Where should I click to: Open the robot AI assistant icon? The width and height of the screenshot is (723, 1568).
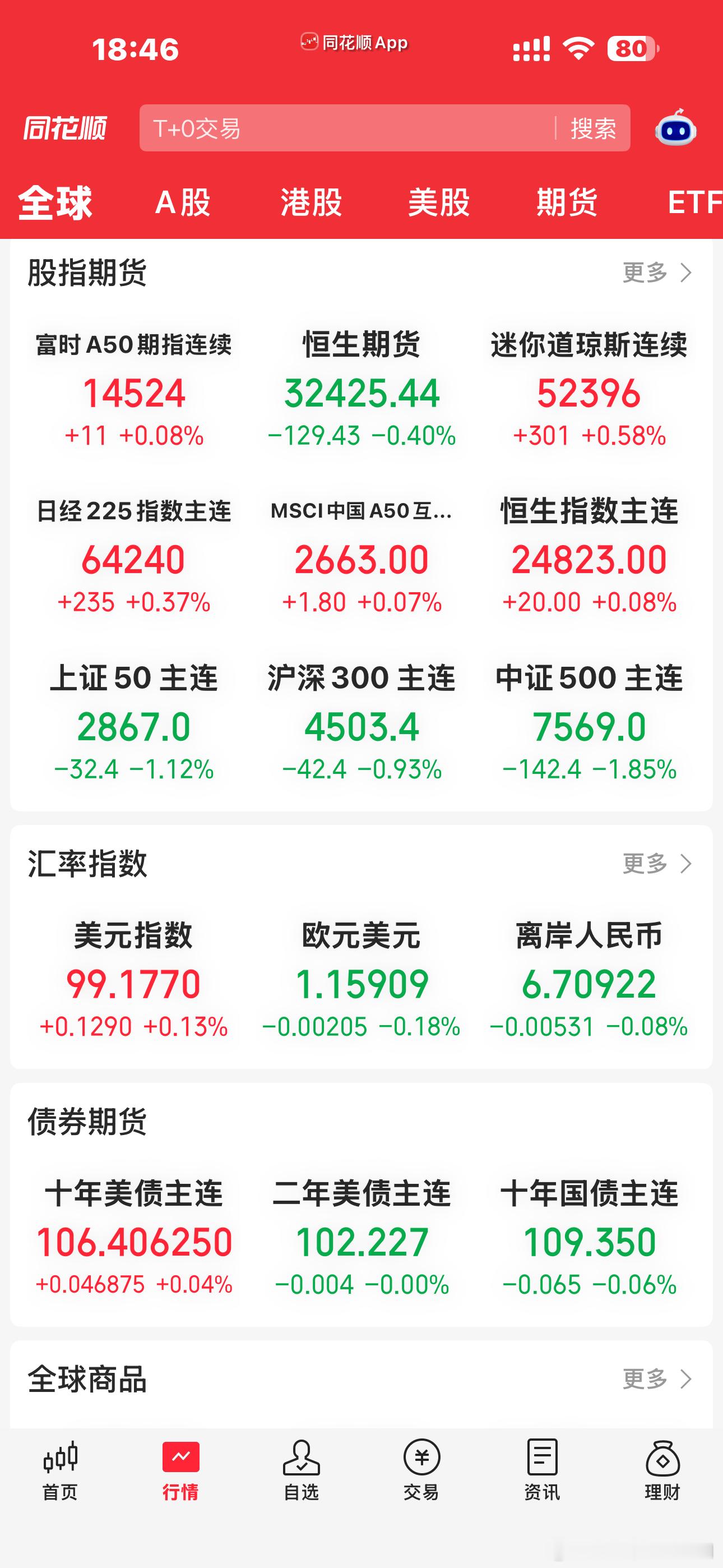pos(675,128)
